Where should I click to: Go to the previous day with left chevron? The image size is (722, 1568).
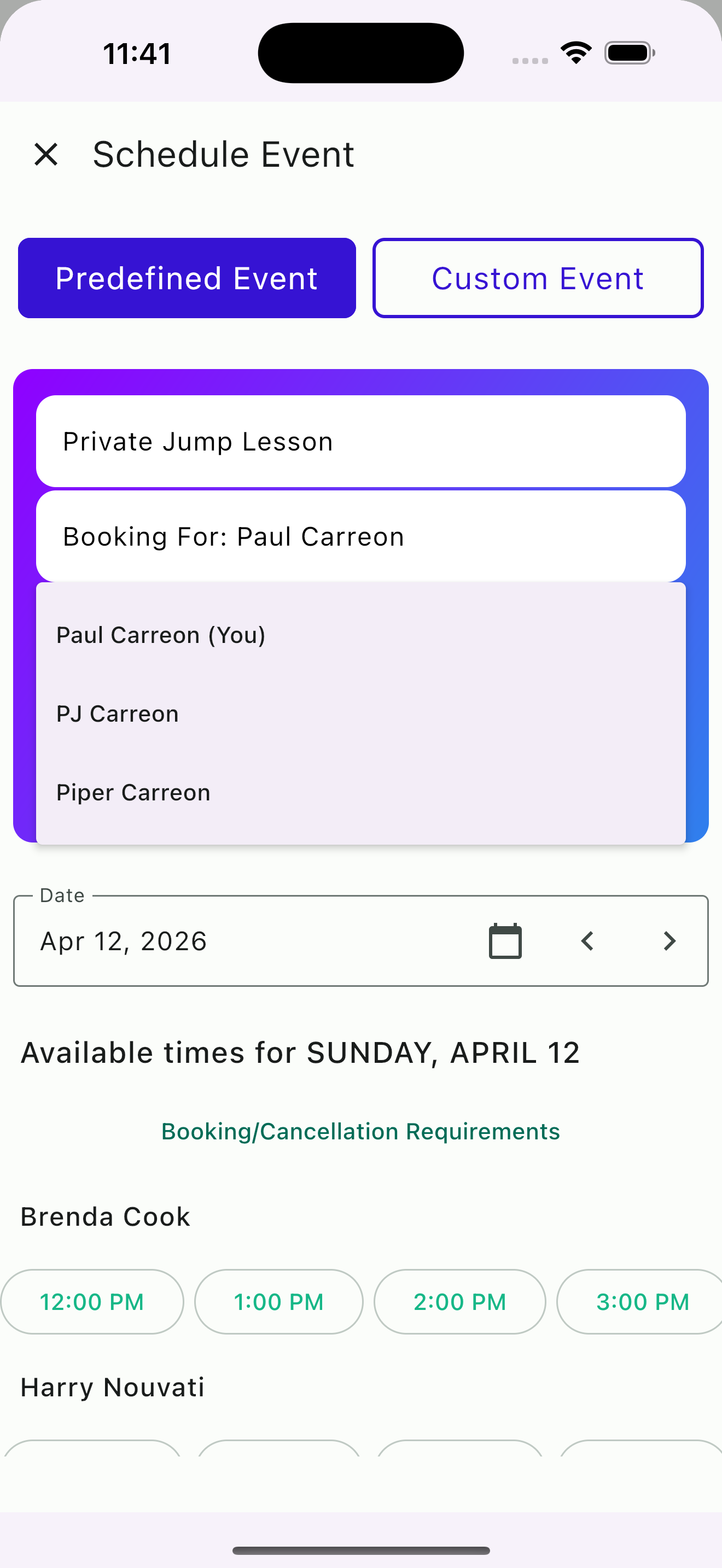(x=587, y=940)
